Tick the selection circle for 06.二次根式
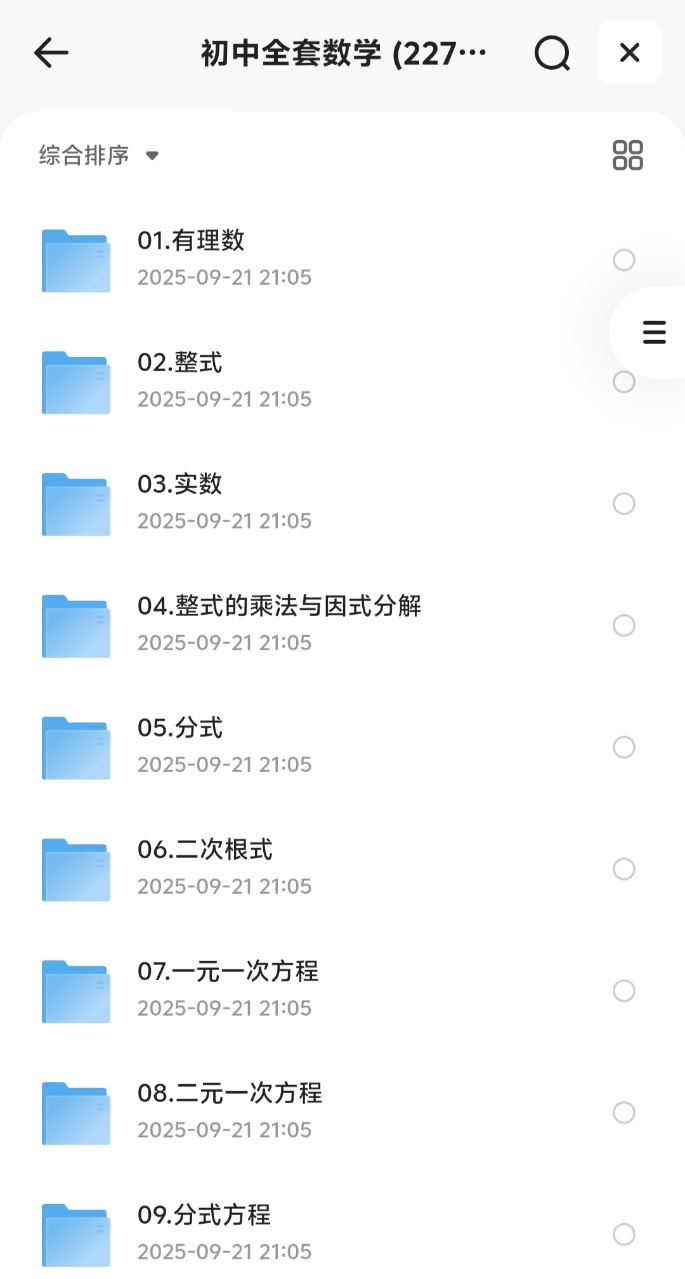685x1279 pixels. click(624, 869)
